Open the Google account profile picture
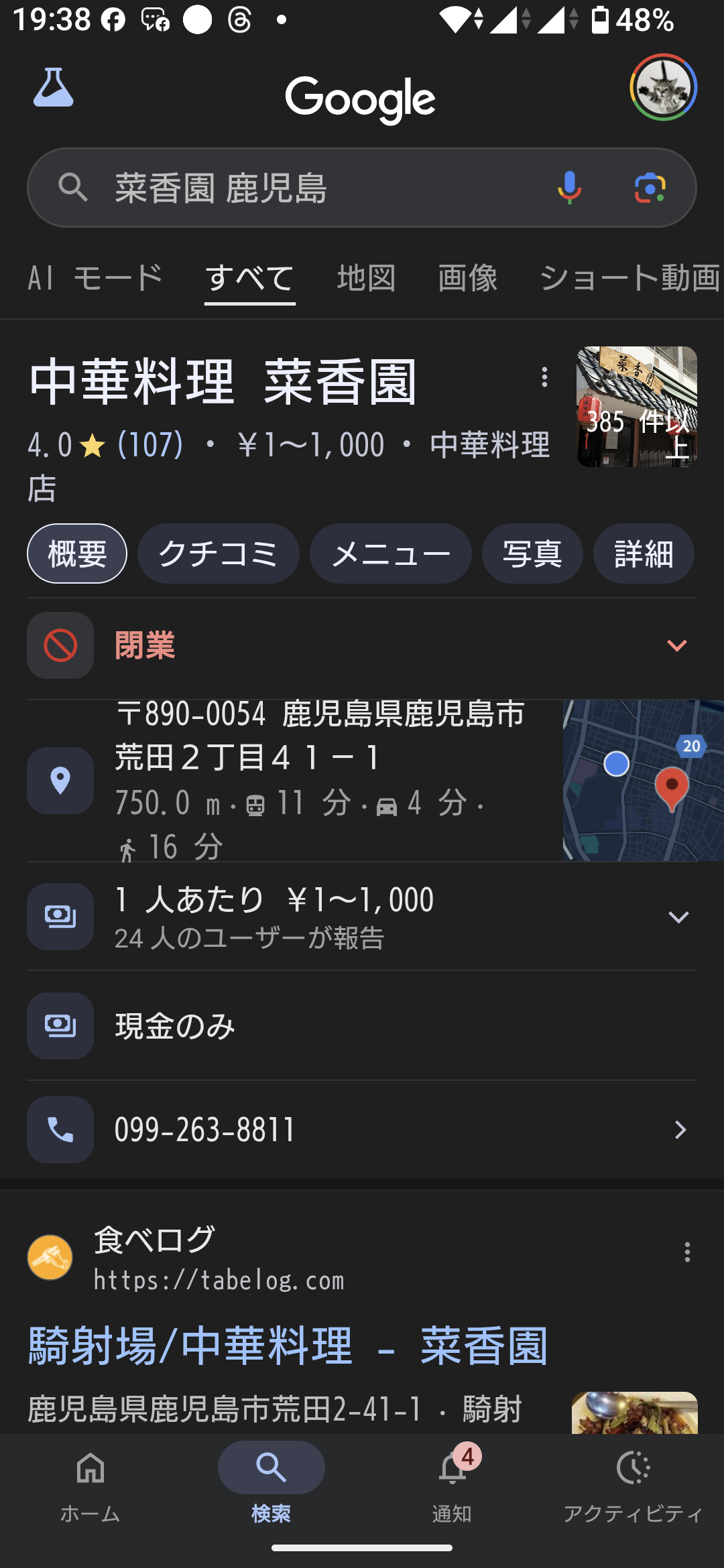Image resolution: width=724 pixels, height=1568 pixels. [x=663, y=88]
